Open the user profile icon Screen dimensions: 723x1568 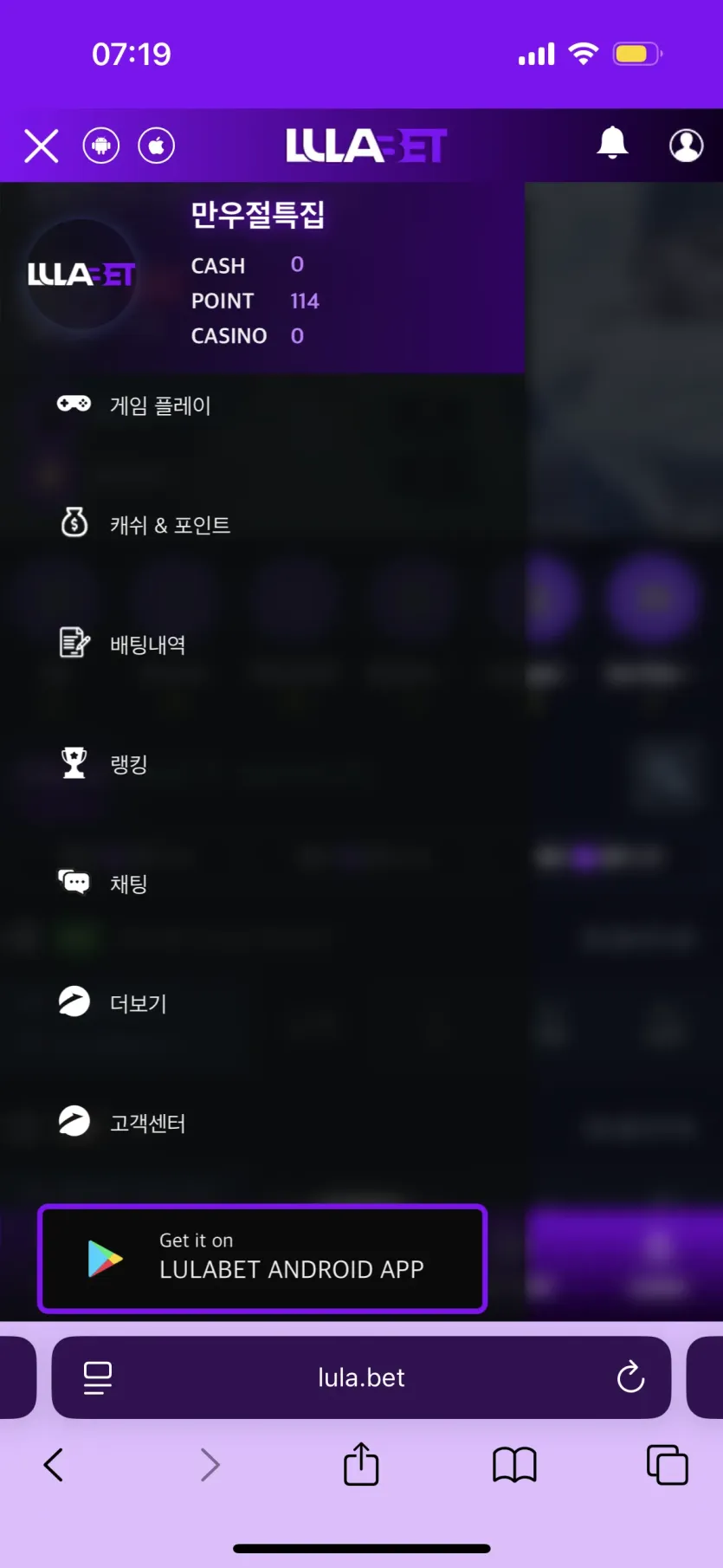tap(687, 146)
